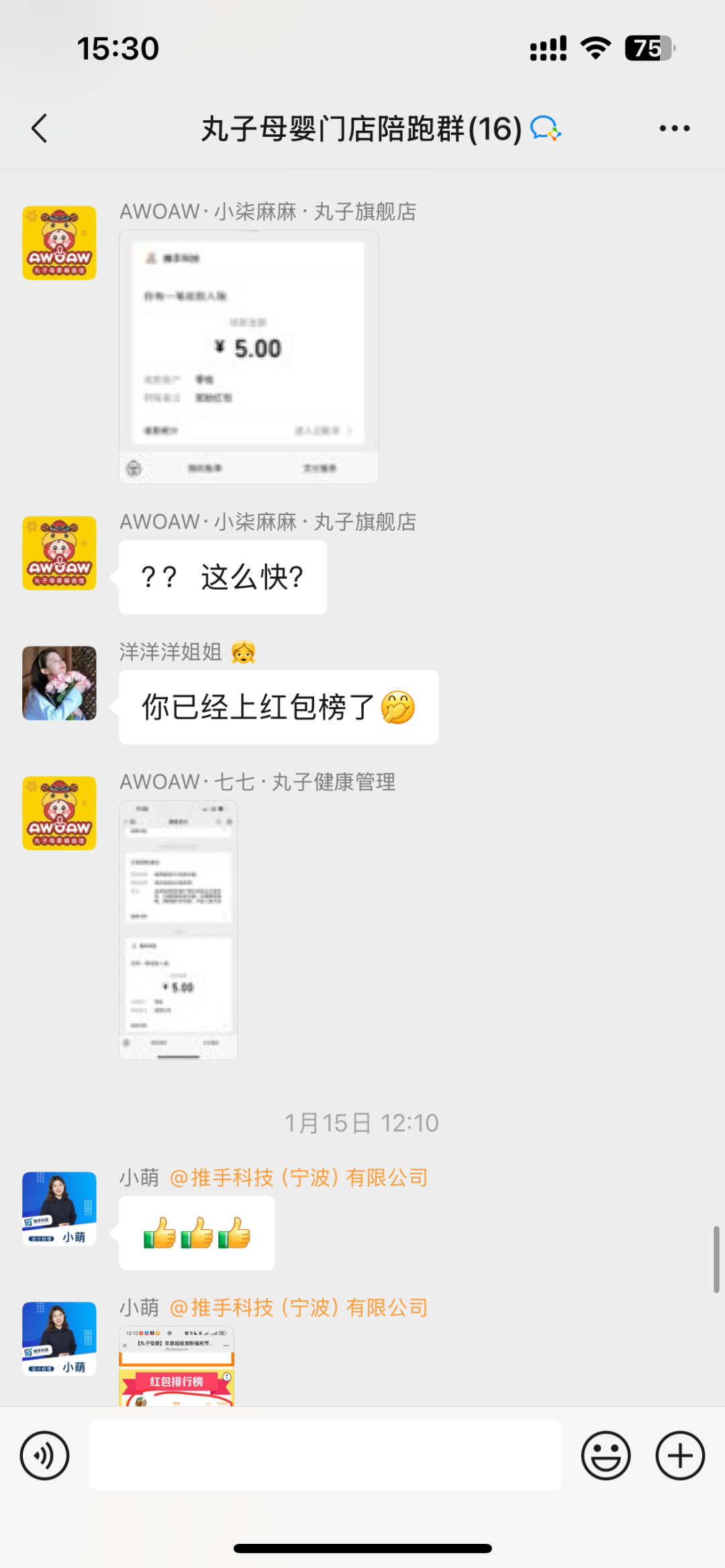Open the group chat options menu
The image size is (725, 1568).
click(674, 128)
